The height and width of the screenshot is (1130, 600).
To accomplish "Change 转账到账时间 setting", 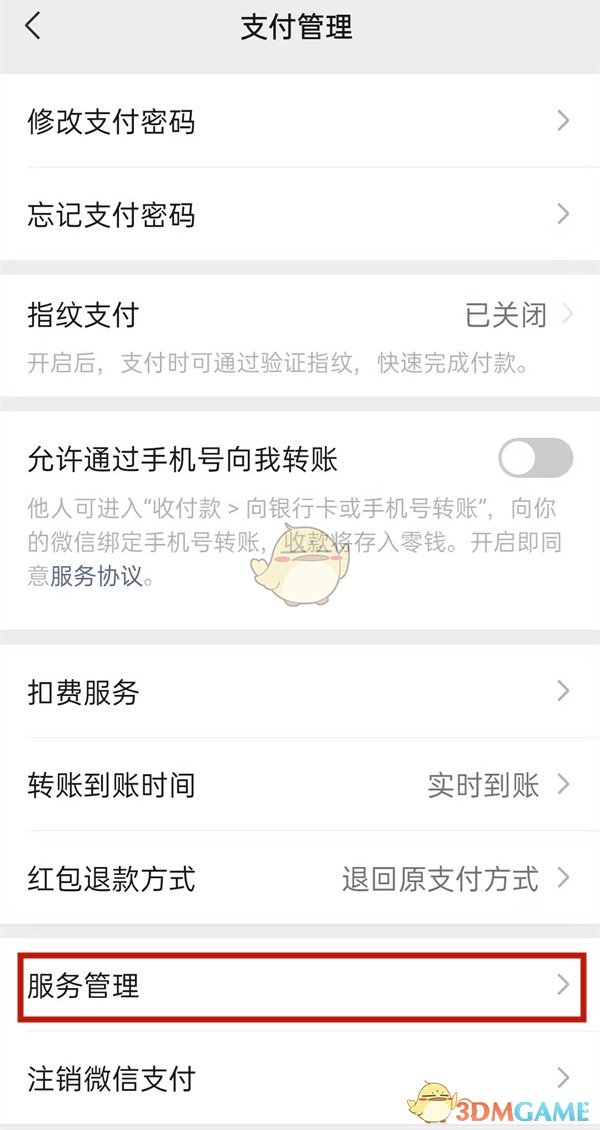I will (x=300, y=785).
